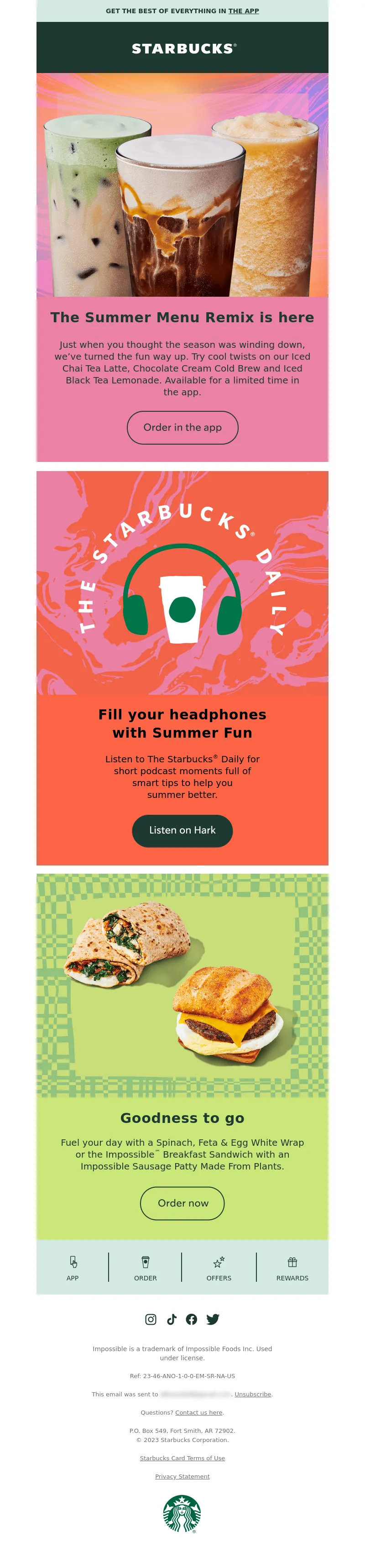Open the ORDER shortcut with cup icon
365x1568 pixels.
146,1267
